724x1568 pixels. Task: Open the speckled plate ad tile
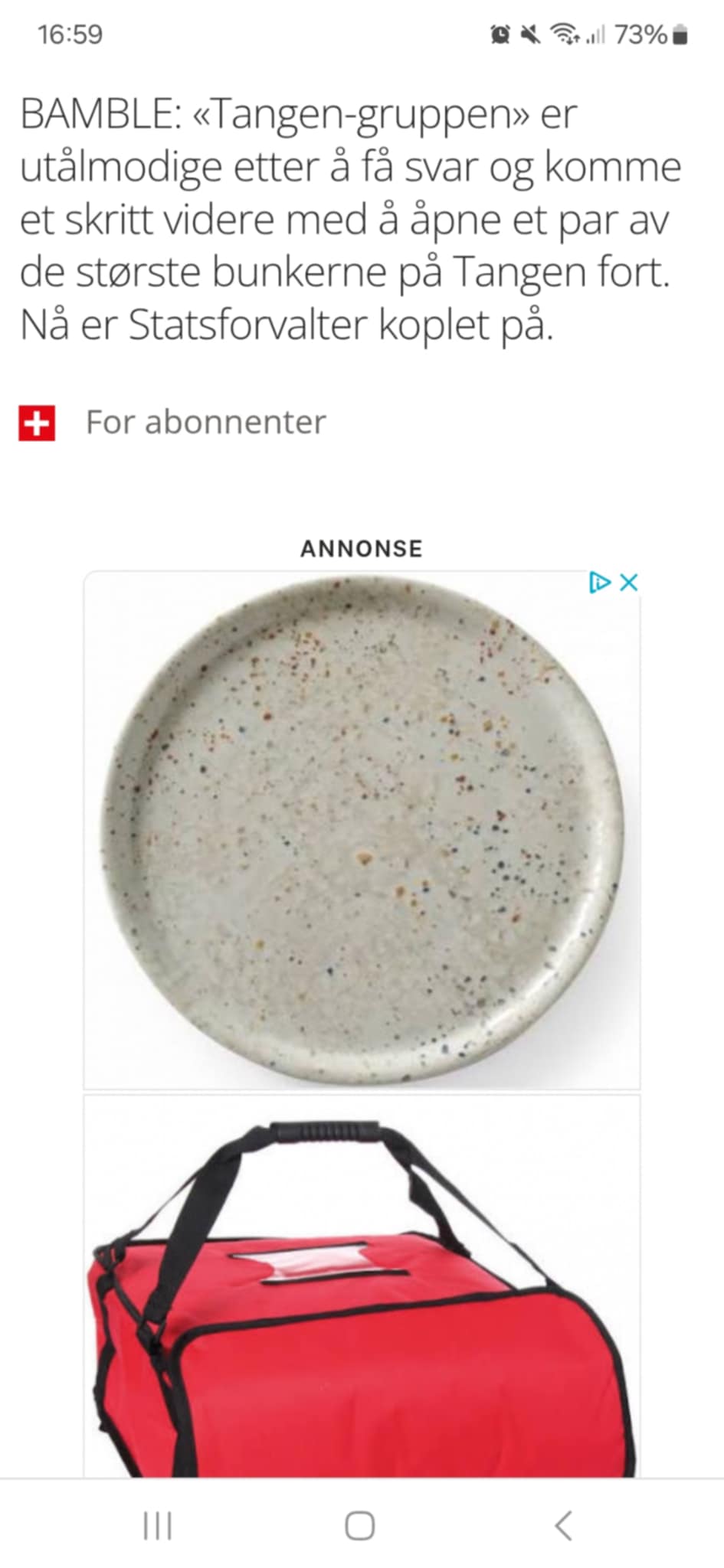click(362, 831)
